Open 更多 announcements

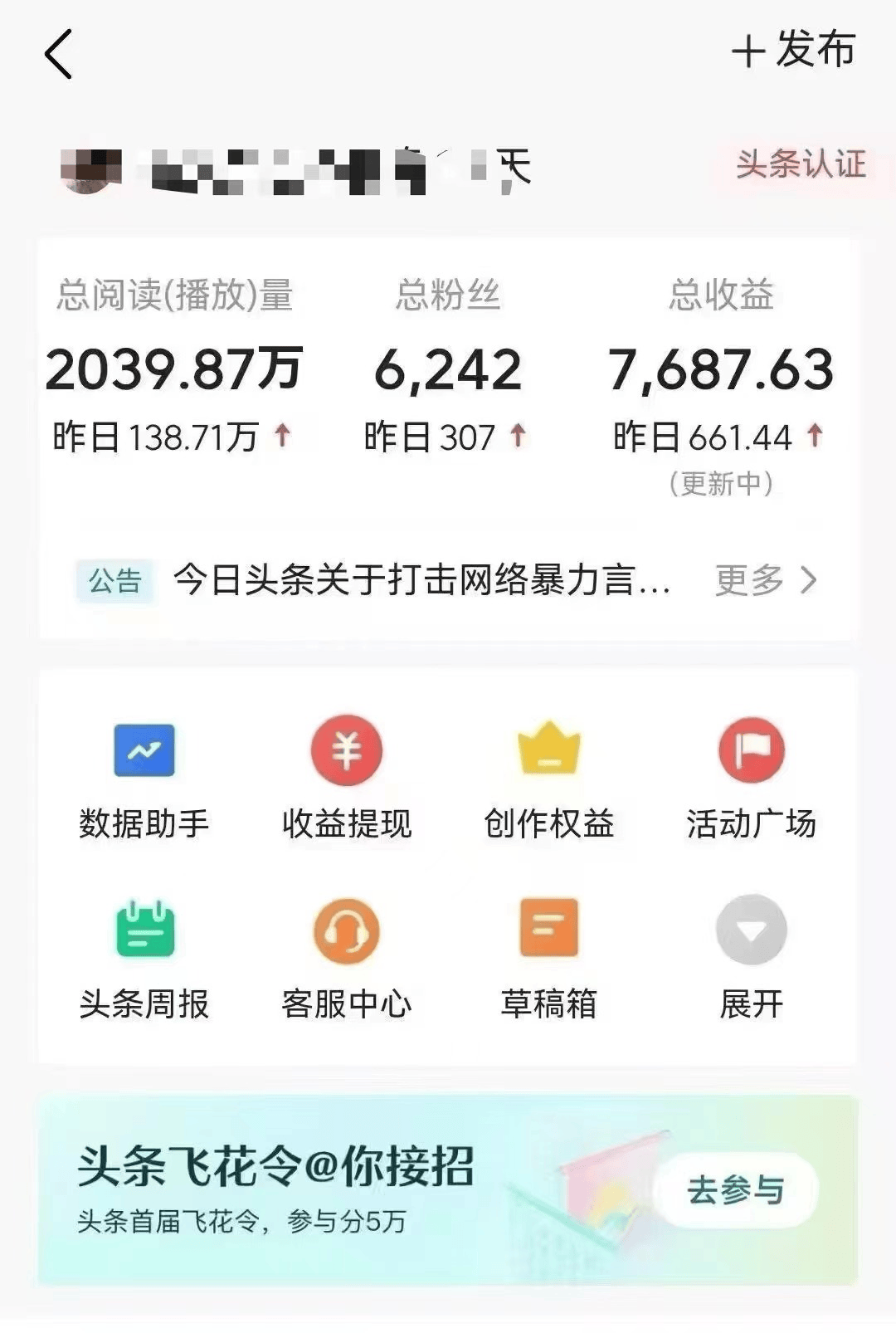(765, 580)
